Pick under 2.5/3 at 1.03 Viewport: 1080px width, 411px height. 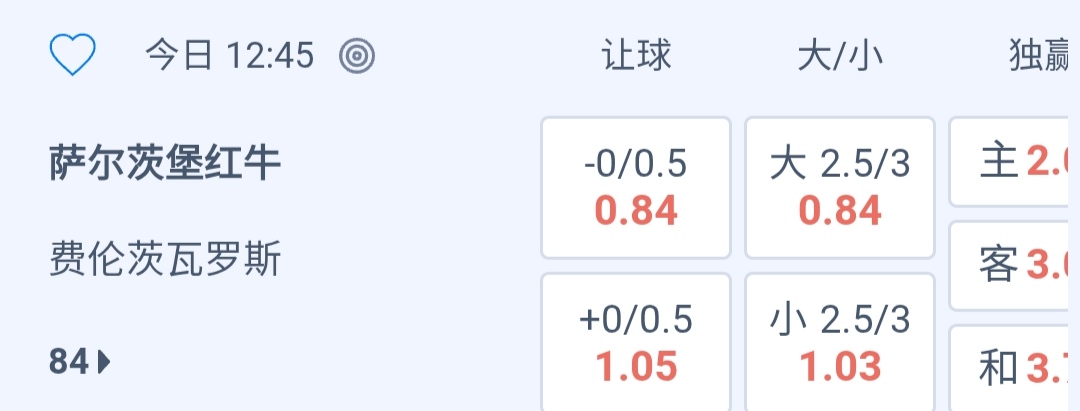point(840,343)
